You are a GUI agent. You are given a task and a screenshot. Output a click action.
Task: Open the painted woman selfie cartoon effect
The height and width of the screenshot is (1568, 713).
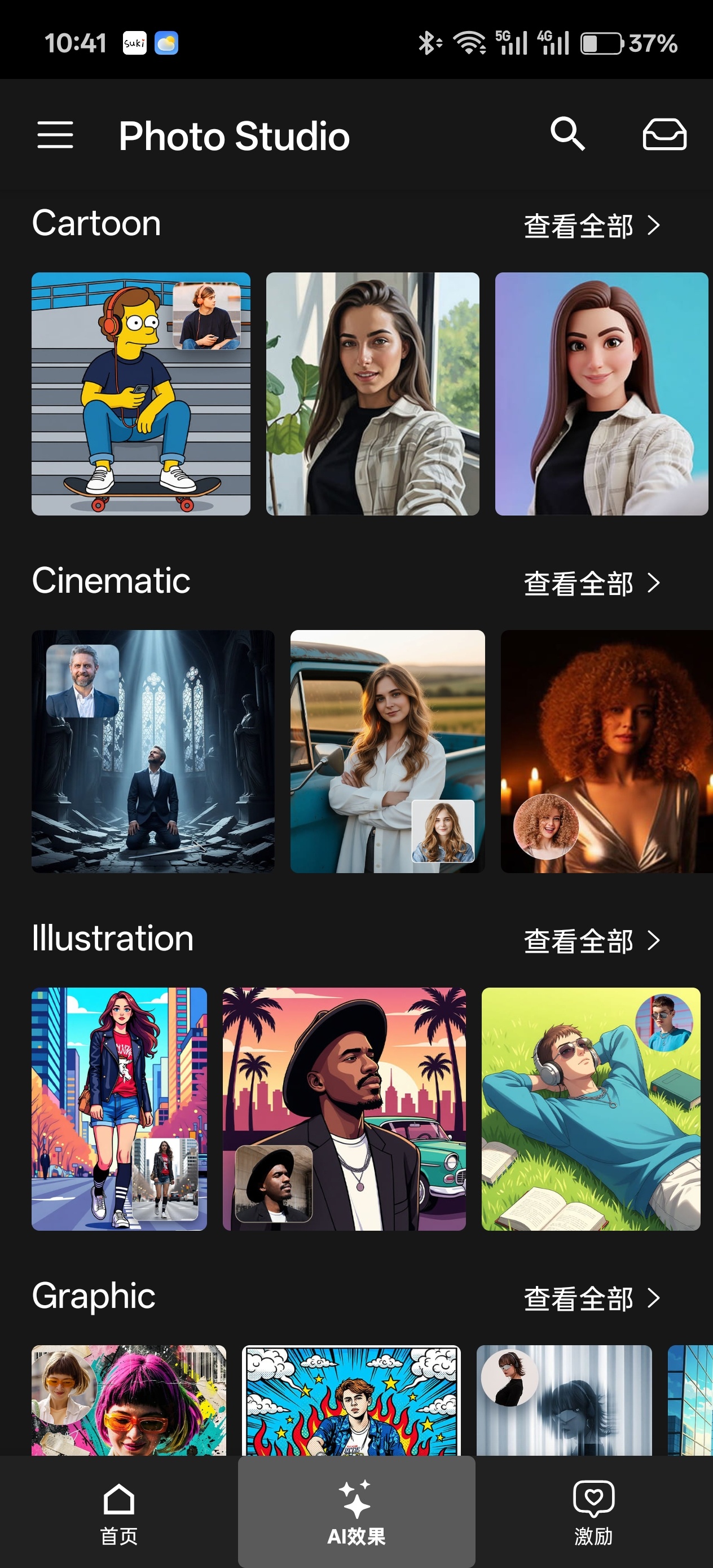[x=373, y=394]
